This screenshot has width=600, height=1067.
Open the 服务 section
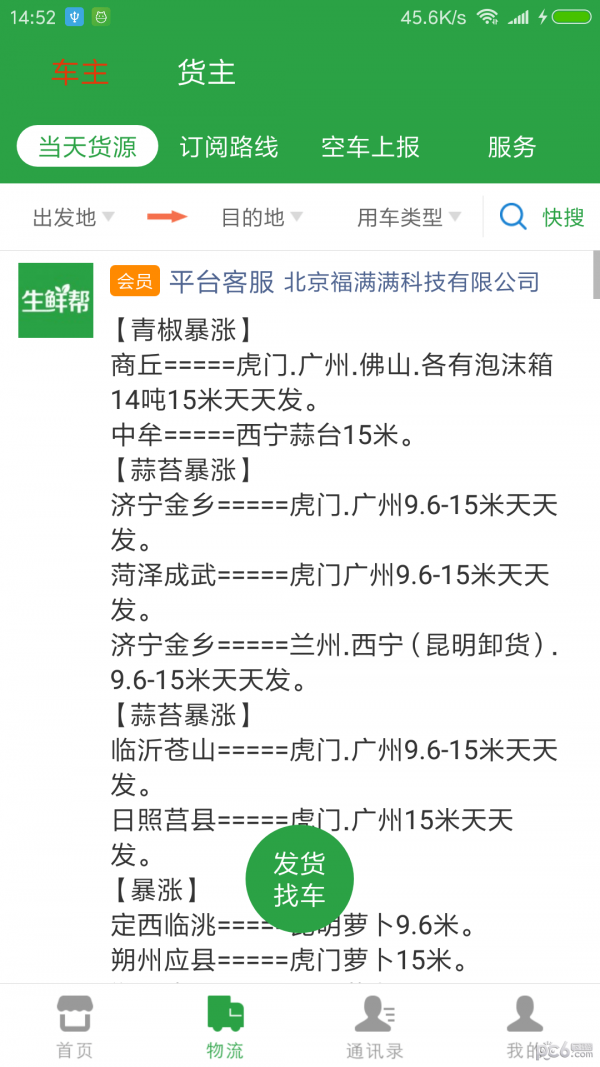coord(512,146)
